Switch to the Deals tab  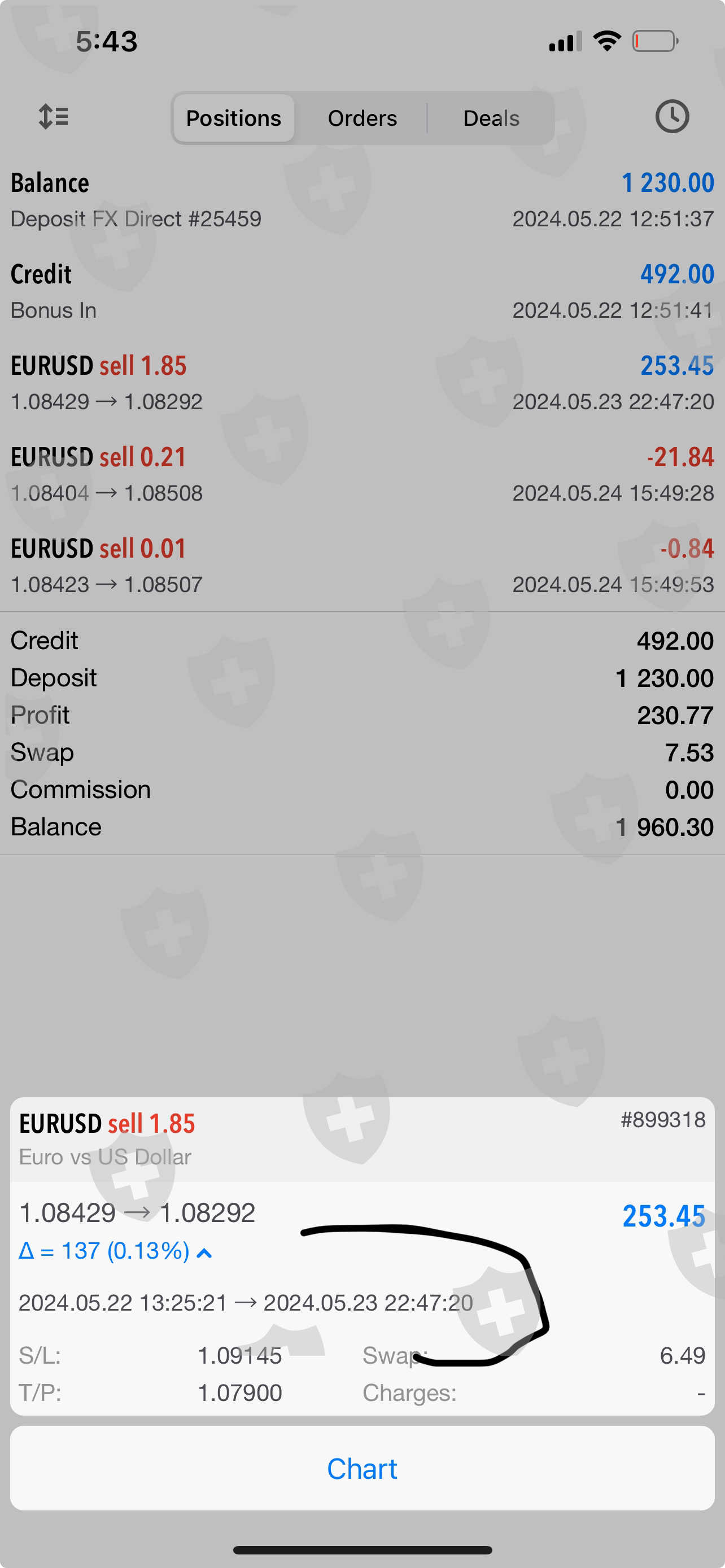click(x=491, y=118)
